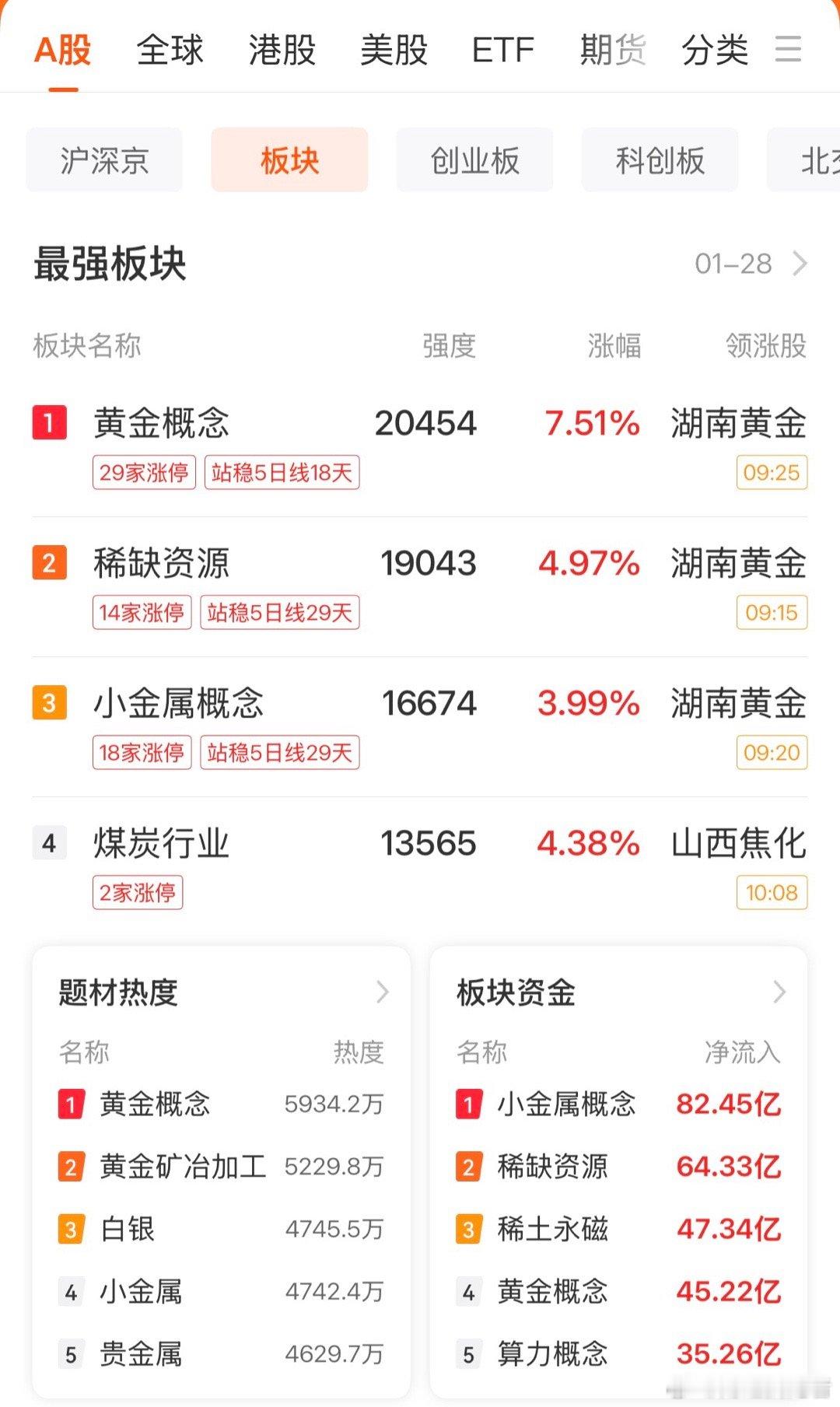840x1407 pixels.
Task: Select the 科创板 filter
Action: pos(659,161)
